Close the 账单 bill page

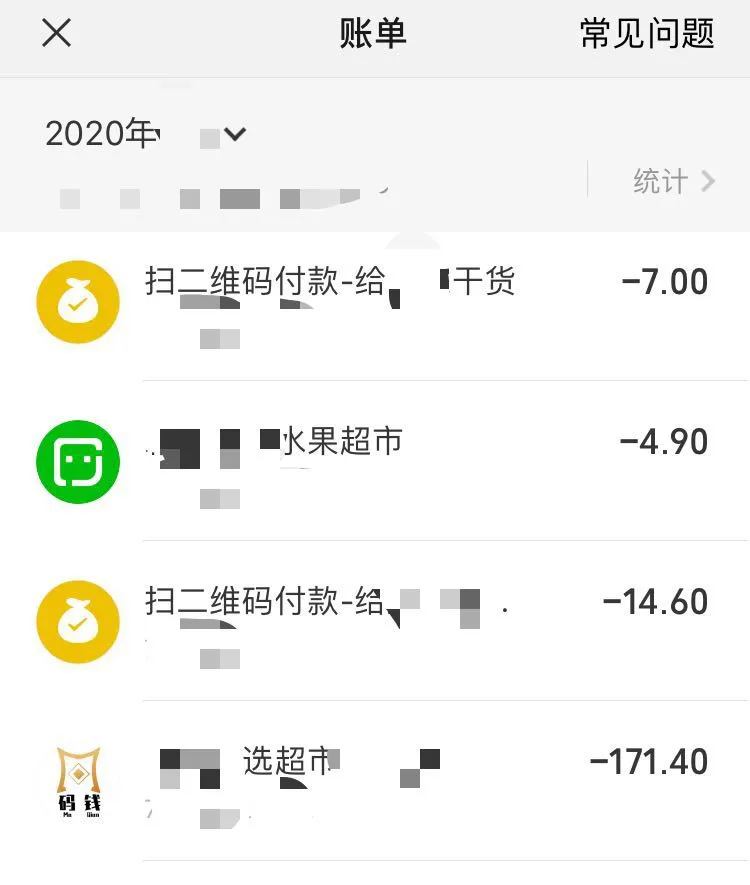coord(56,34)
